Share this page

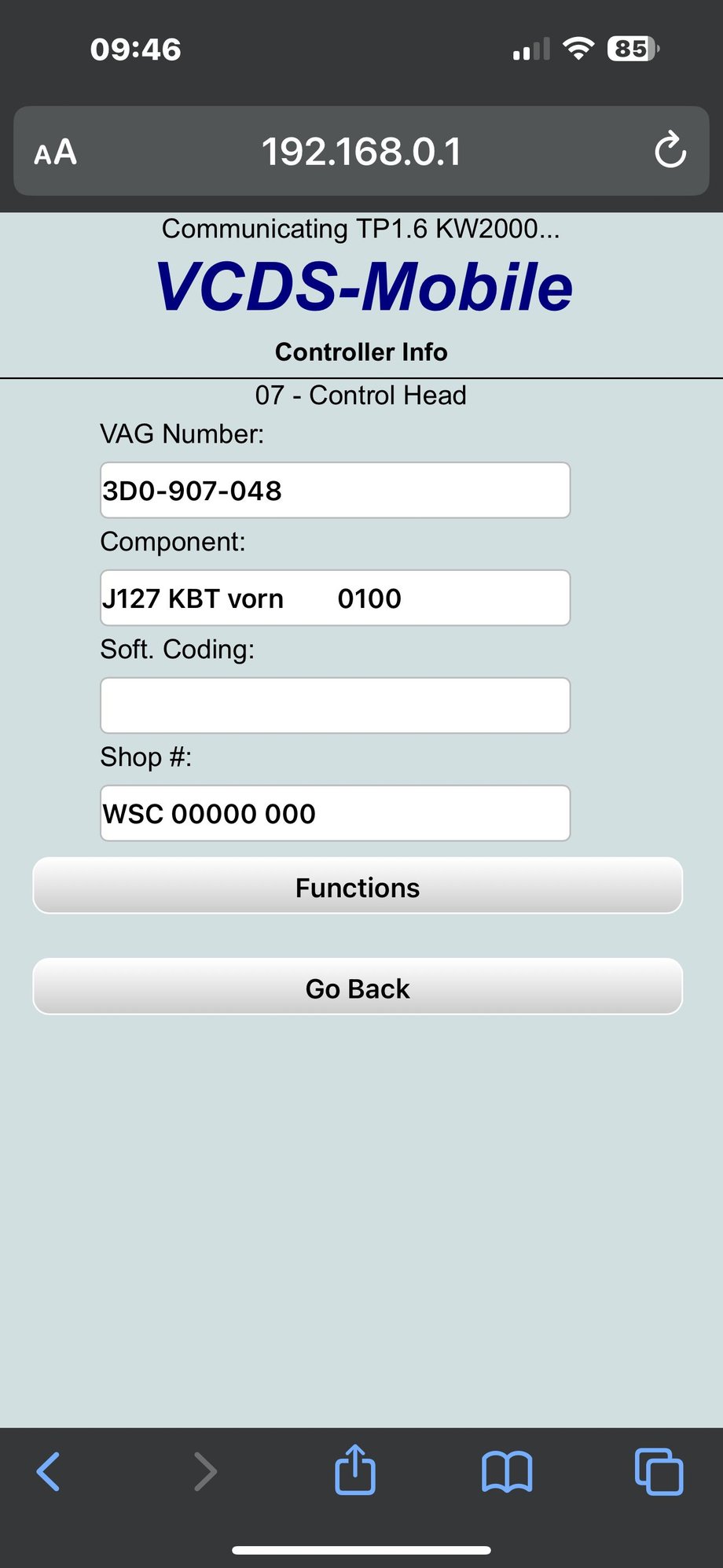[355, 1470]
